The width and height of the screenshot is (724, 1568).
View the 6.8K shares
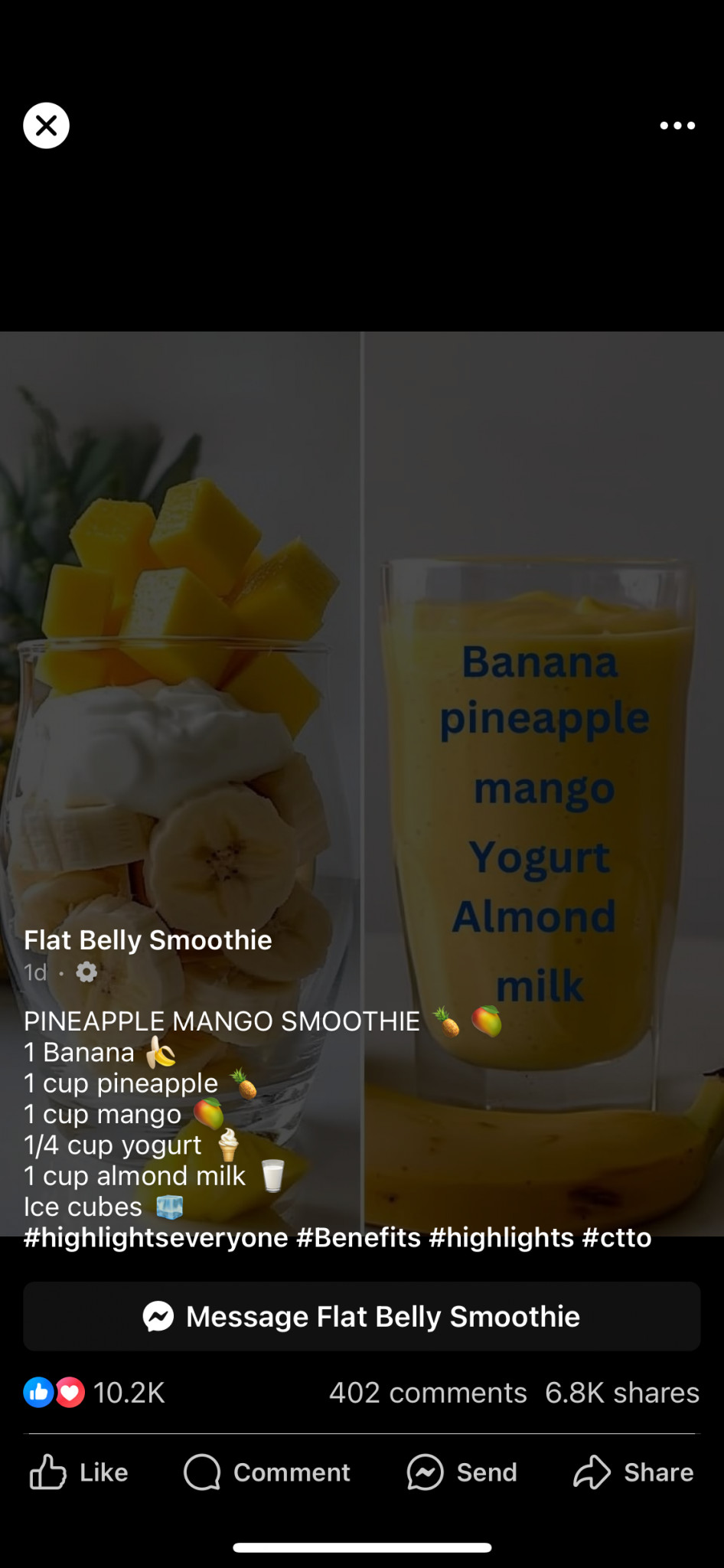pos(622,1392)
